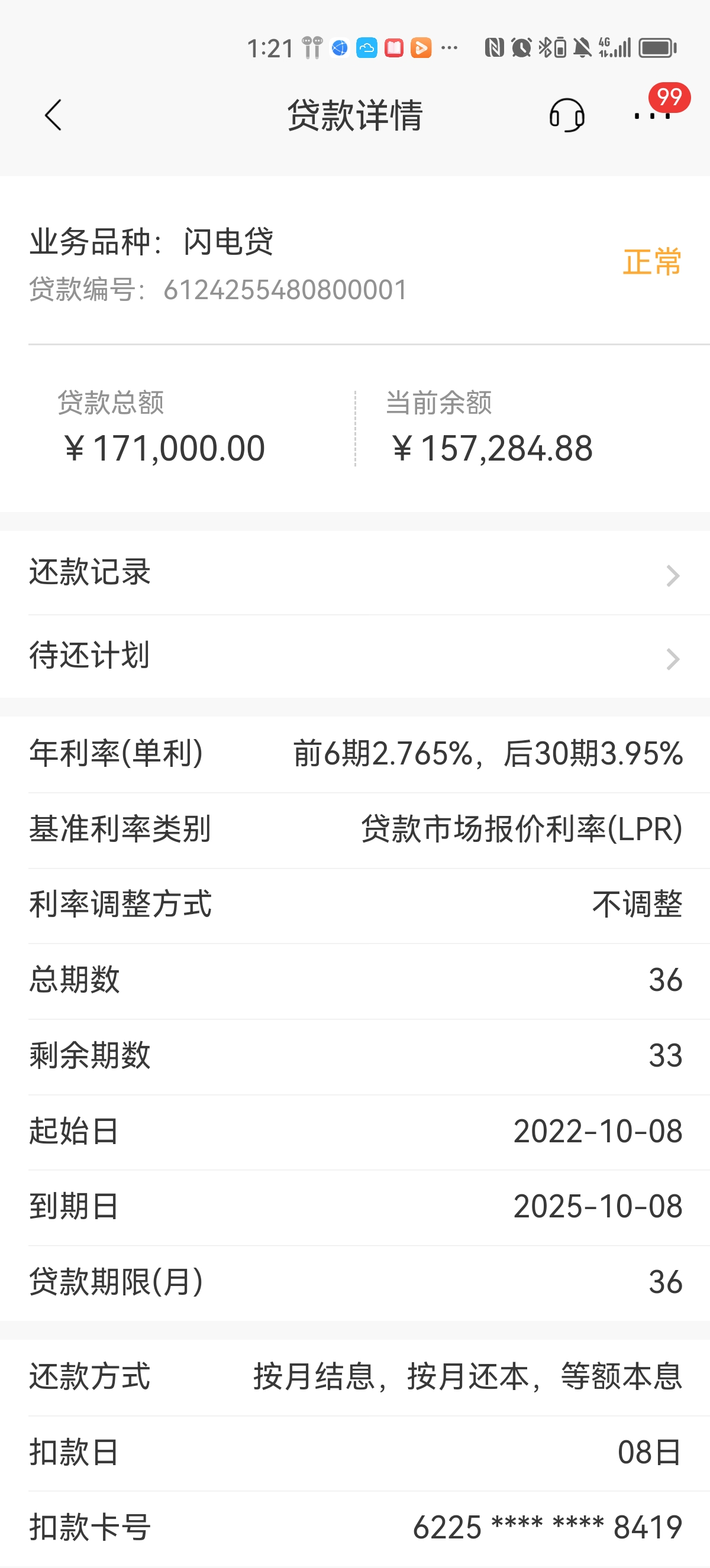Viewport: 710px width, 1568px height.
Task: Contact customer service via headset icon
Action: pos(566,115)
